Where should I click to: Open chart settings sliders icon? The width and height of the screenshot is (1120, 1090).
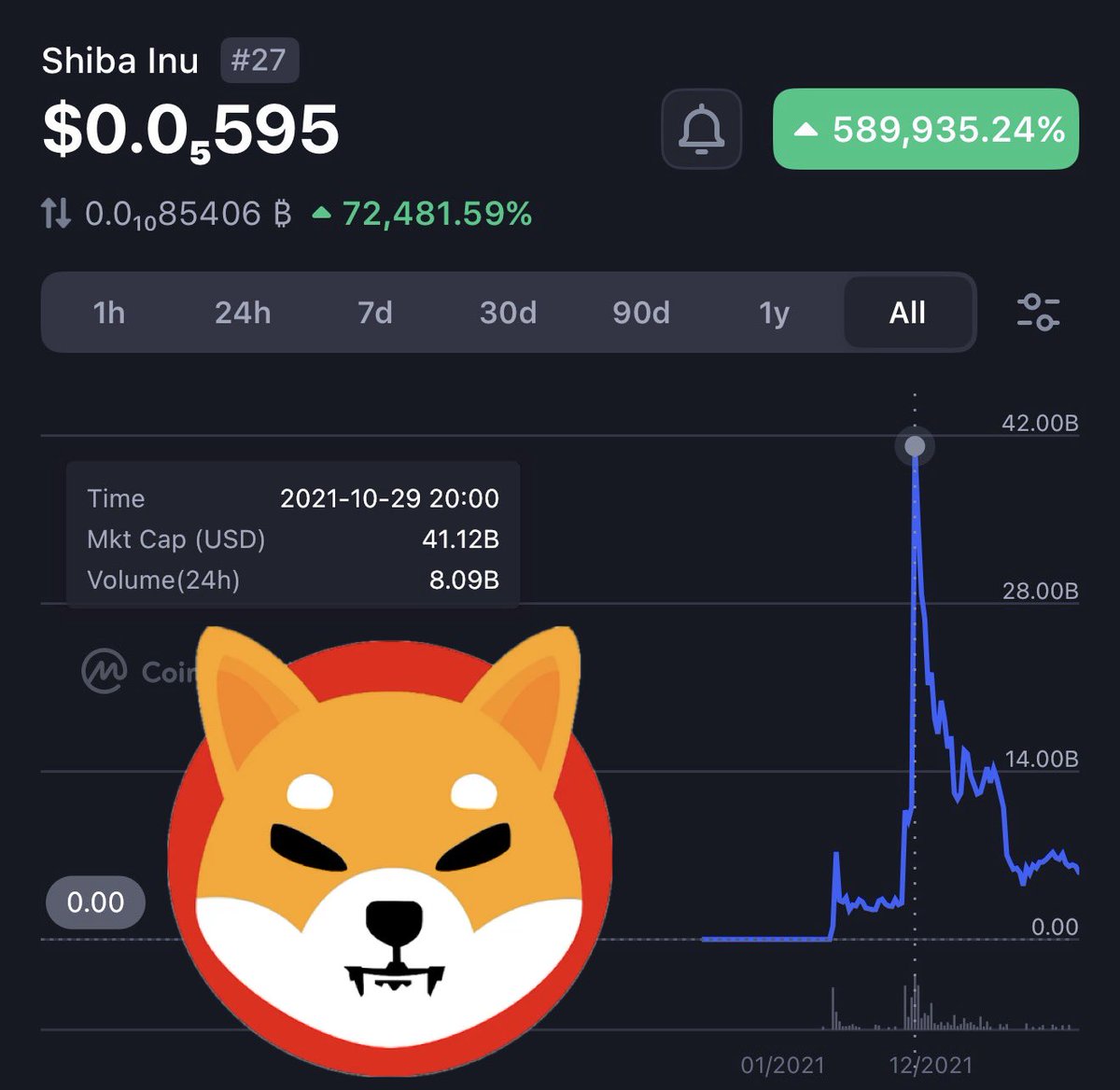(1038, 312)
